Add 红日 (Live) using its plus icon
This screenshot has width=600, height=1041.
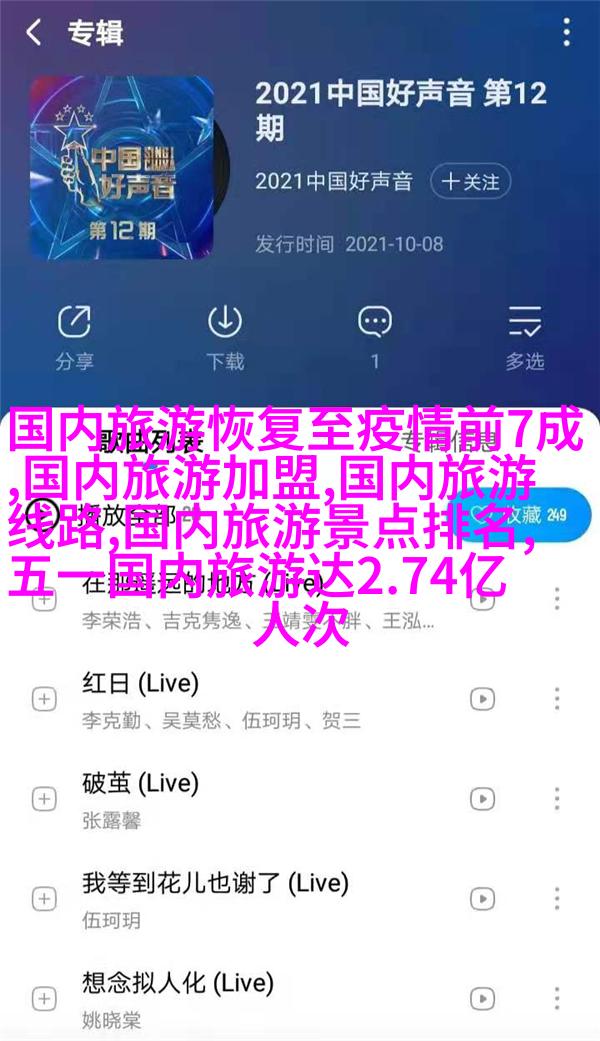click(43, 698)
